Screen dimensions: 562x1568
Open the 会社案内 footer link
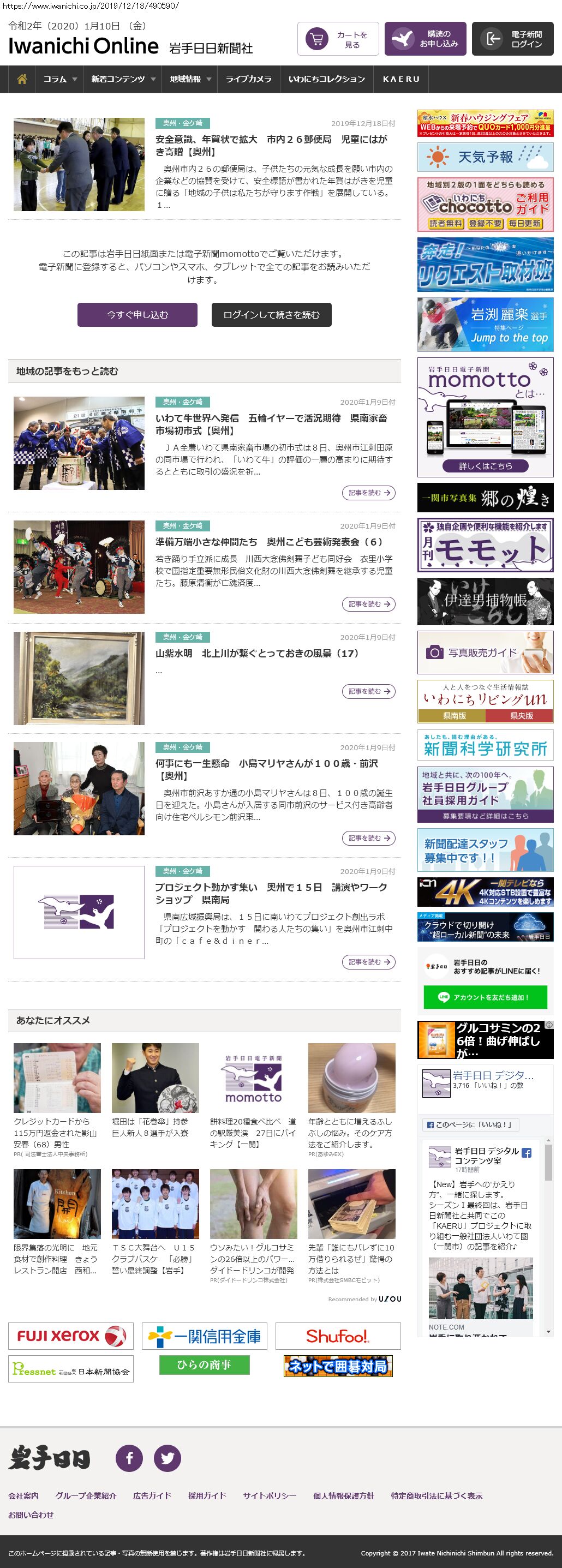(23, 1495)
